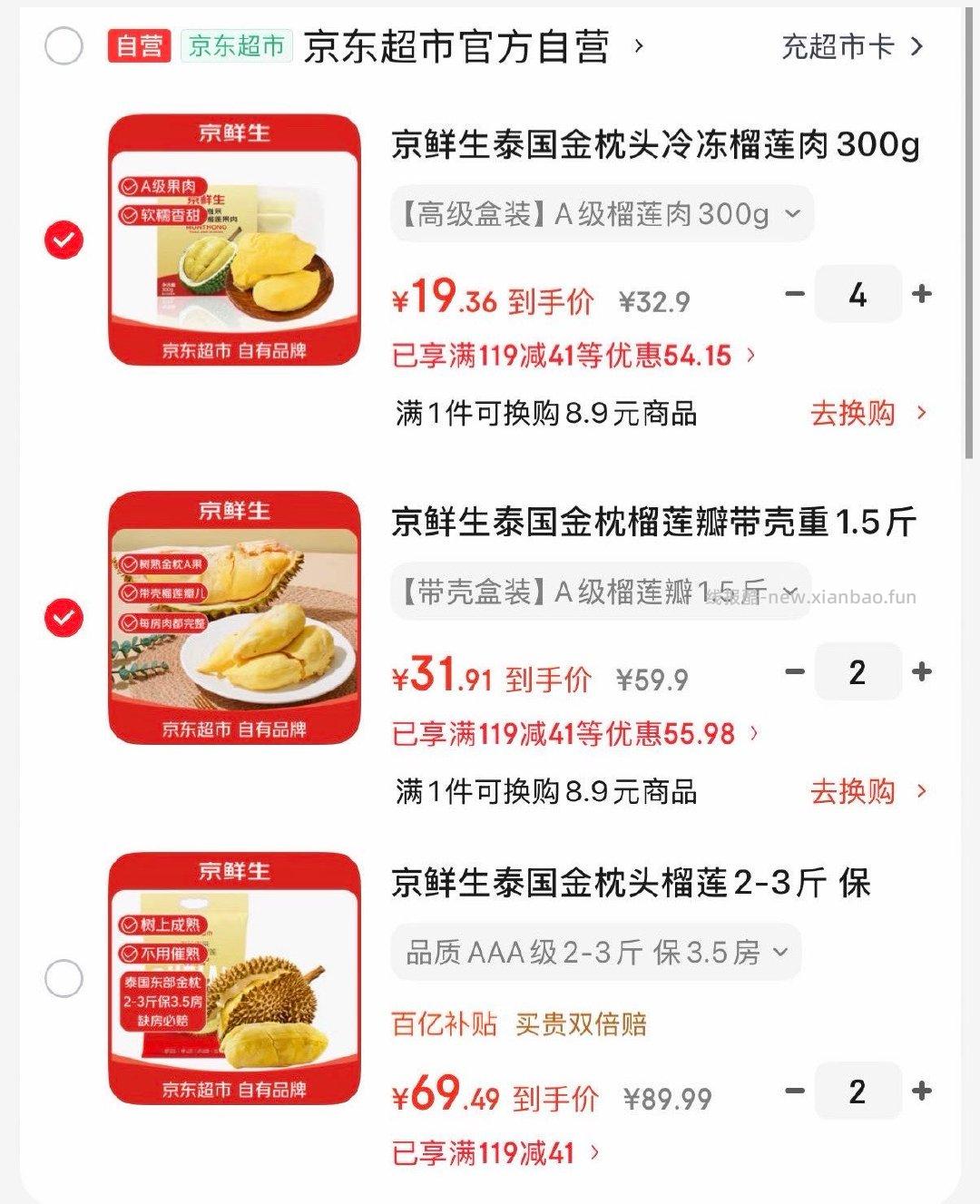This screenshot has height=1204, width=980.
Task: Open 冷冻榴莲肉 300g product image
Action: [x=234, y=240]
